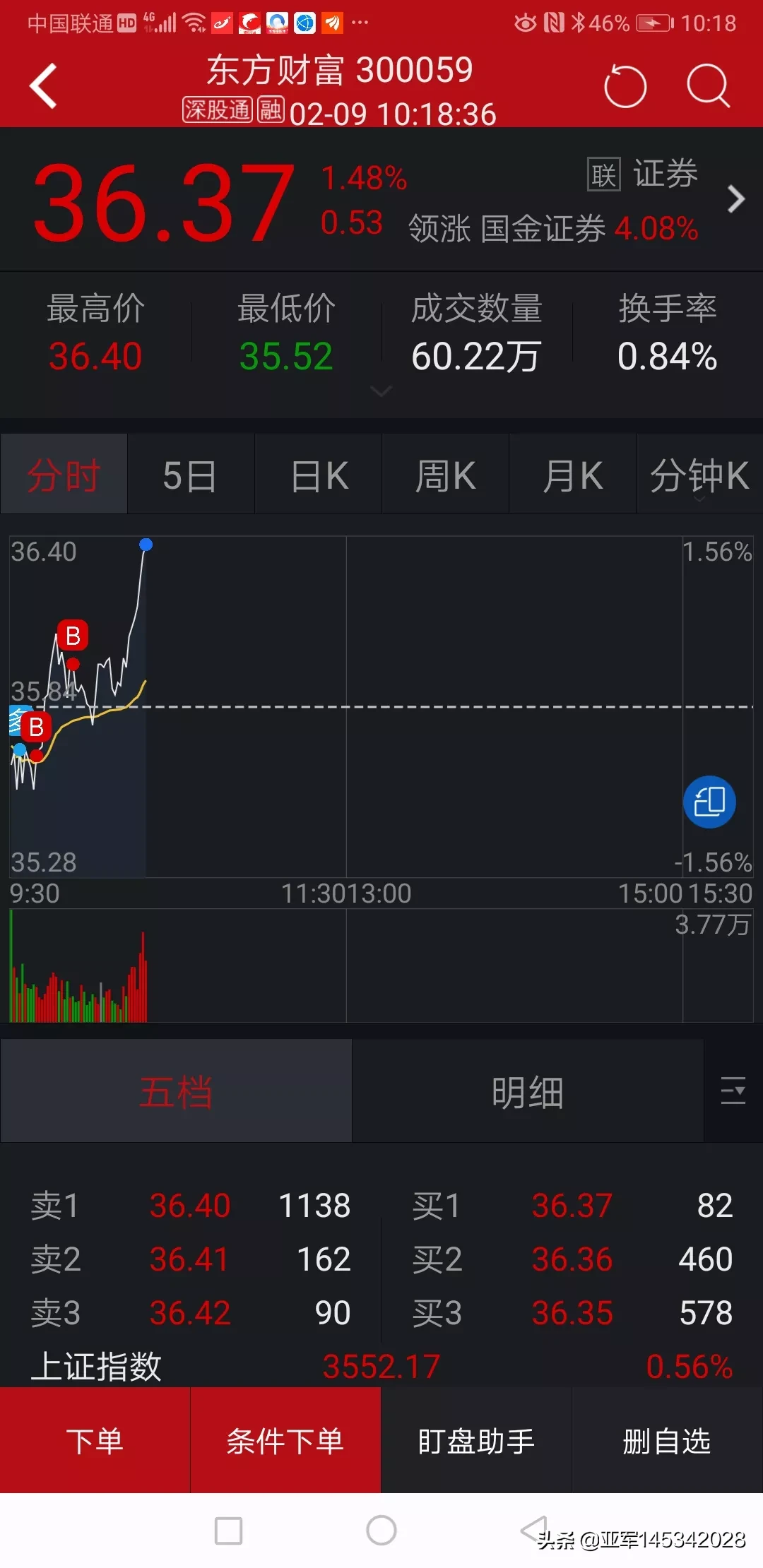The image size is (763, 1568).
Task: Tap the blue rotate-screen floating button
Action: (x=709, y=802)
